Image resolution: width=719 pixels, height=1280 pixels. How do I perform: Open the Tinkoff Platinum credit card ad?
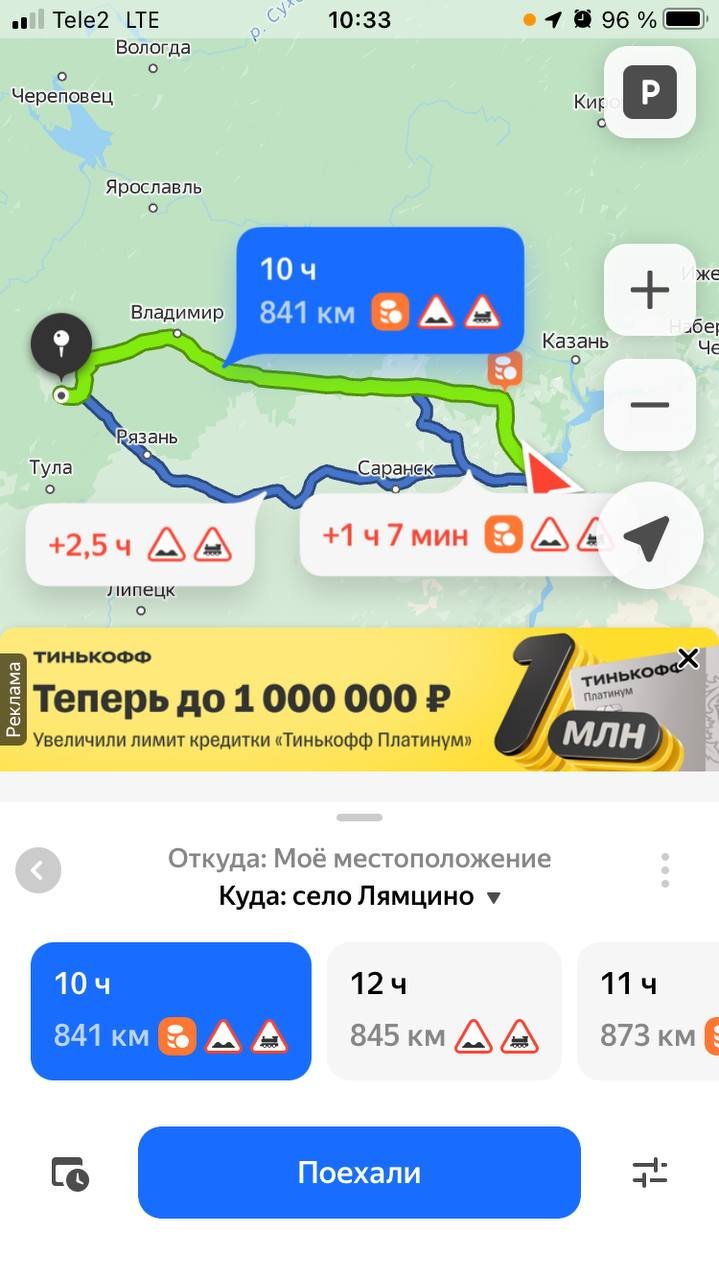[x=300, y=700]
